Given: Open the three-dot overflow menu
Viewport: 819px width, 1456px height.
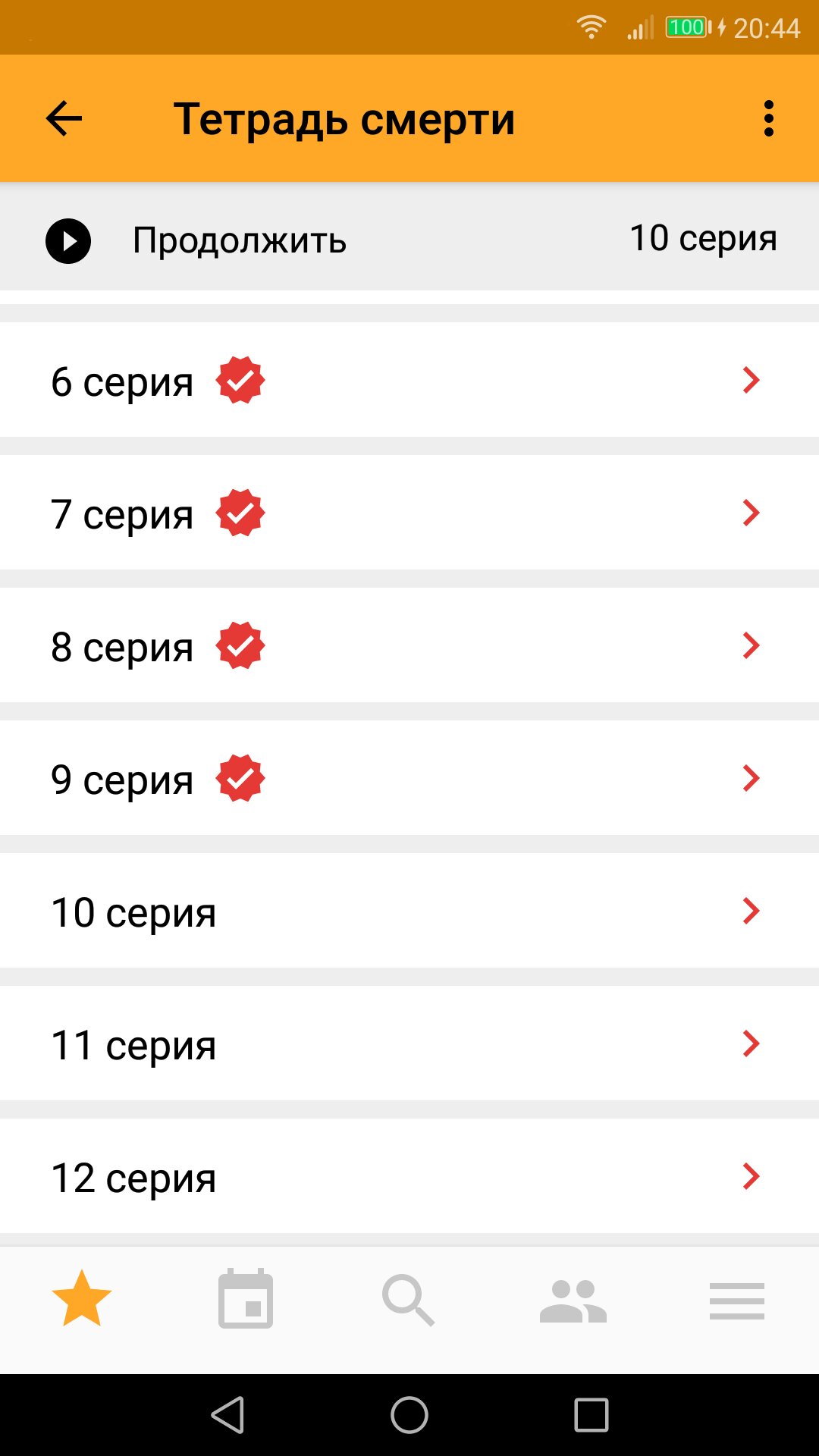Looking at the screenshot, I should 768,119.
